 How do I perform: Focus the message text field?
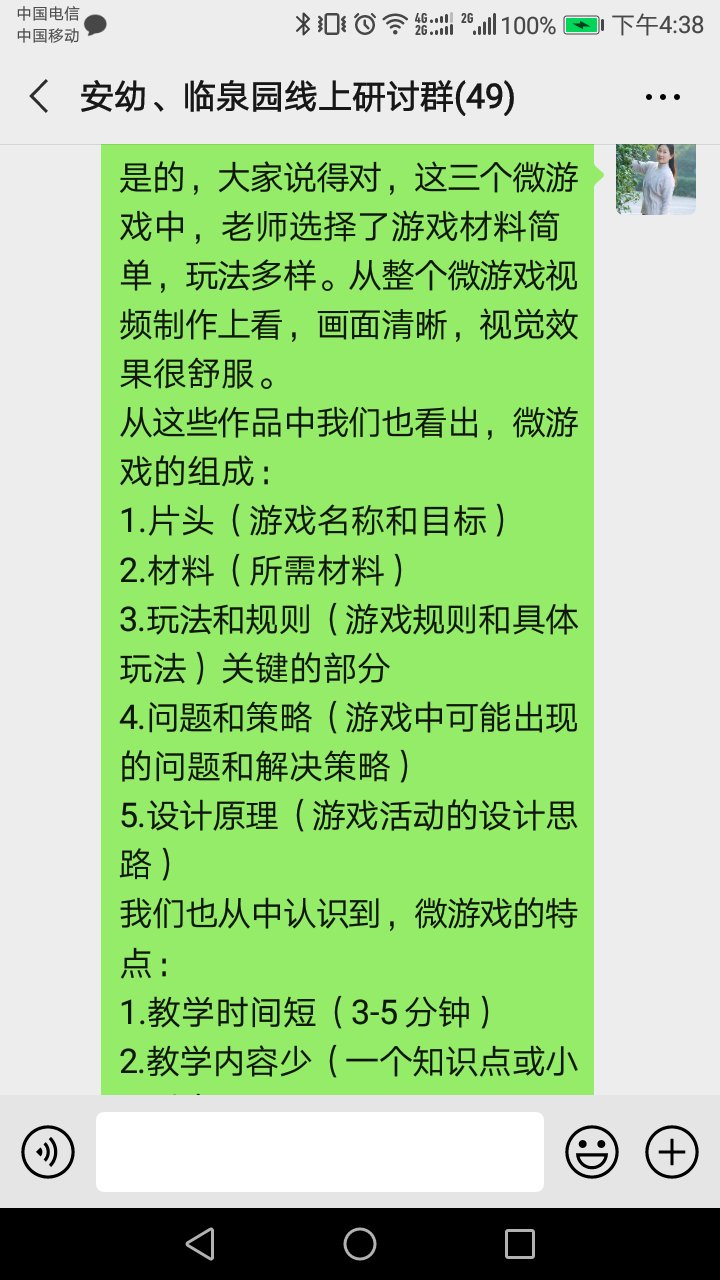pos(320,1152)
